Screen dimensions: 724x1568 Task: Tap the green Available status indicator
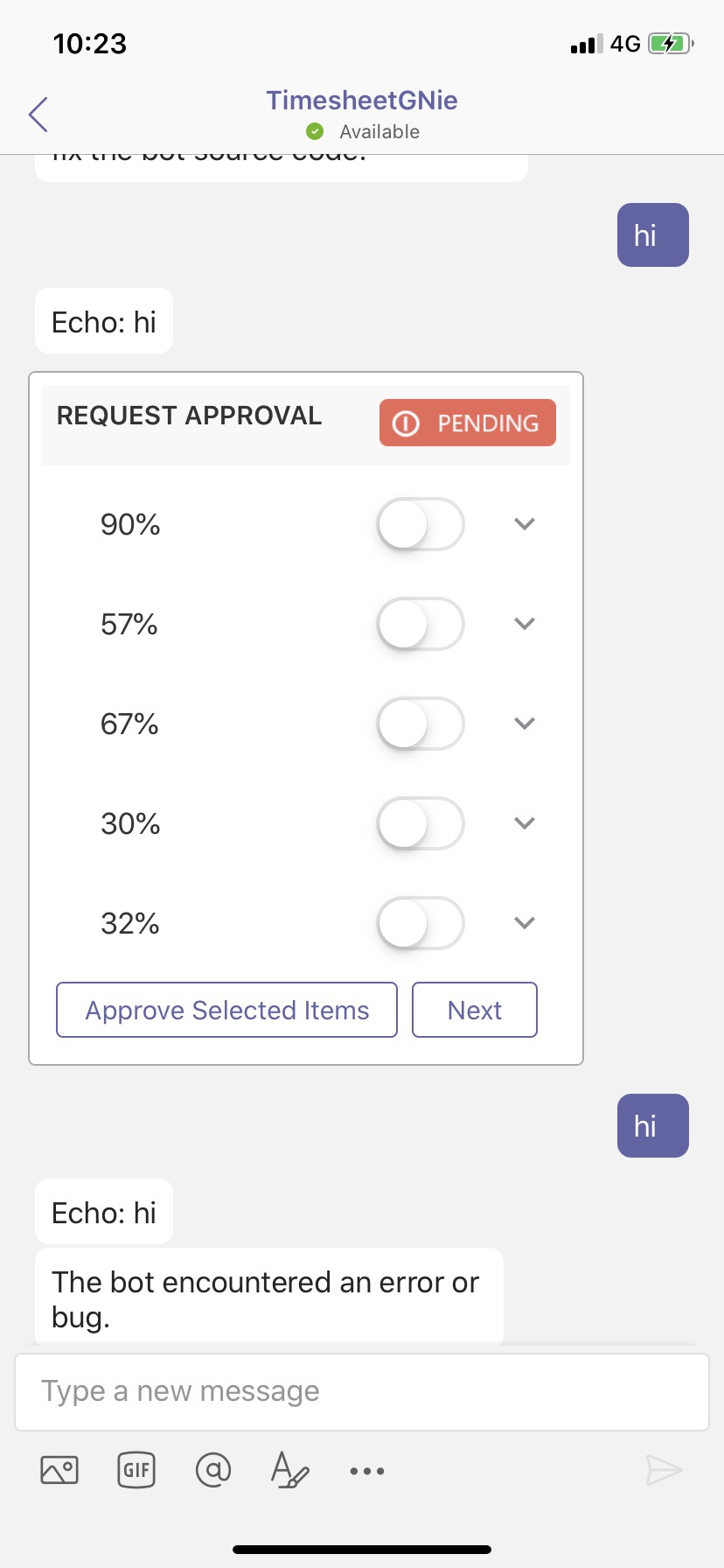pyautogui.click(x=314, y=131)
